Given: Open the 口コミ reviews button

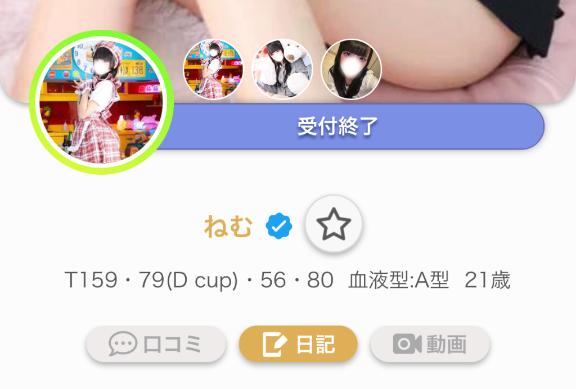Looking at the screenshot, I should 156,344.
